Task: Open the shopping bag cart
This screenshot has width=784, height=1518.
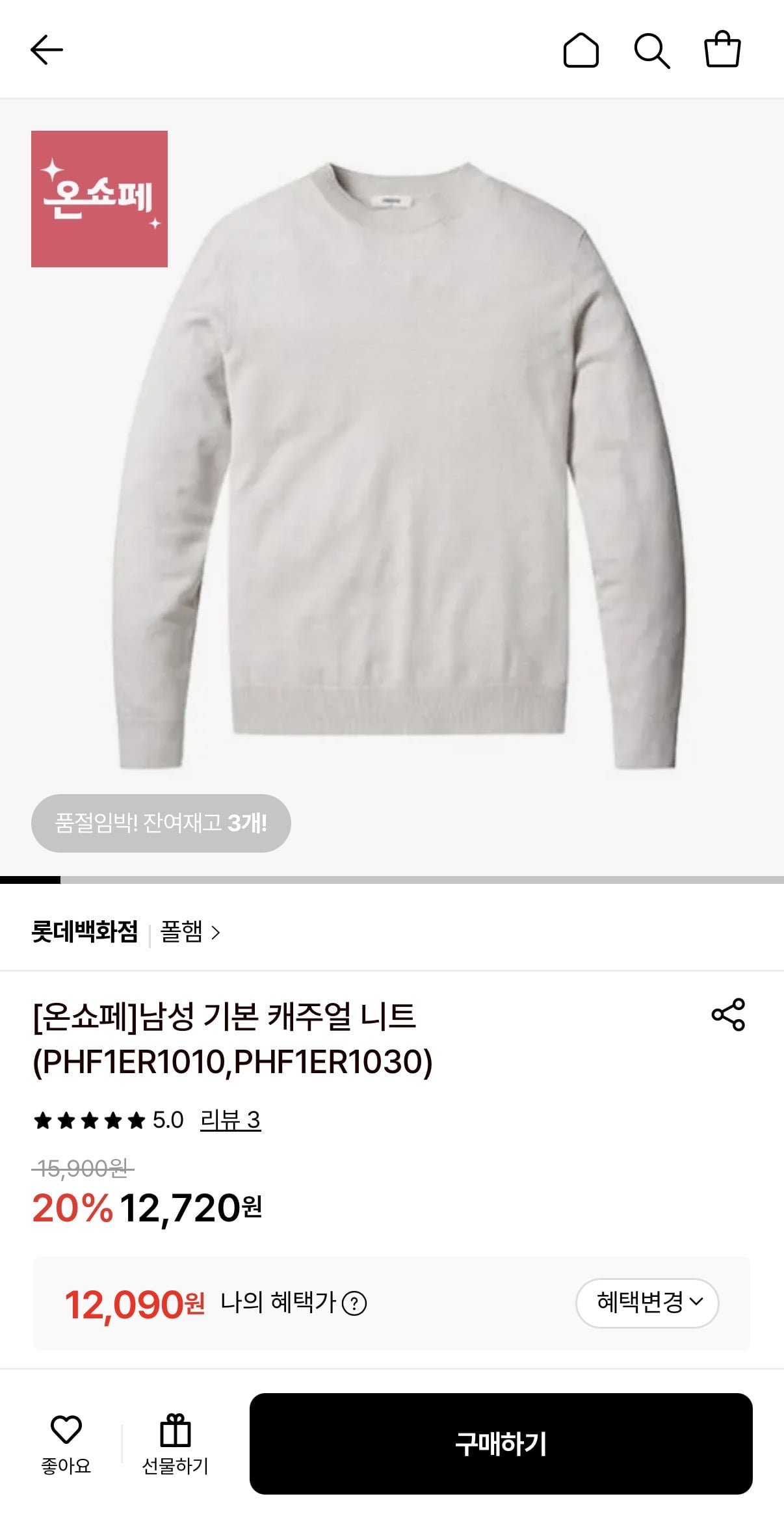Action: pos(722,49)
